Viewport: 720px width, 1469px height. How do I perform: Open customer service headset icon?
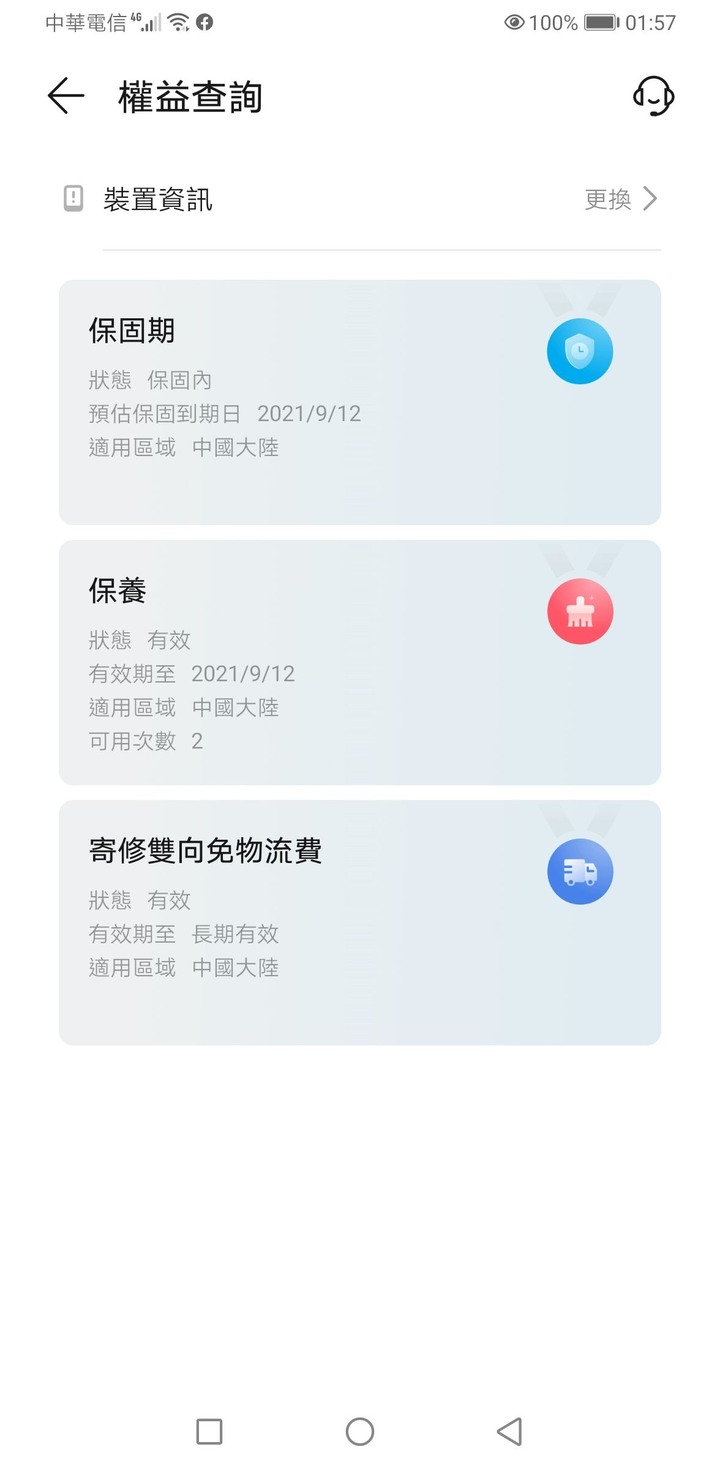[x=654, y=96]
